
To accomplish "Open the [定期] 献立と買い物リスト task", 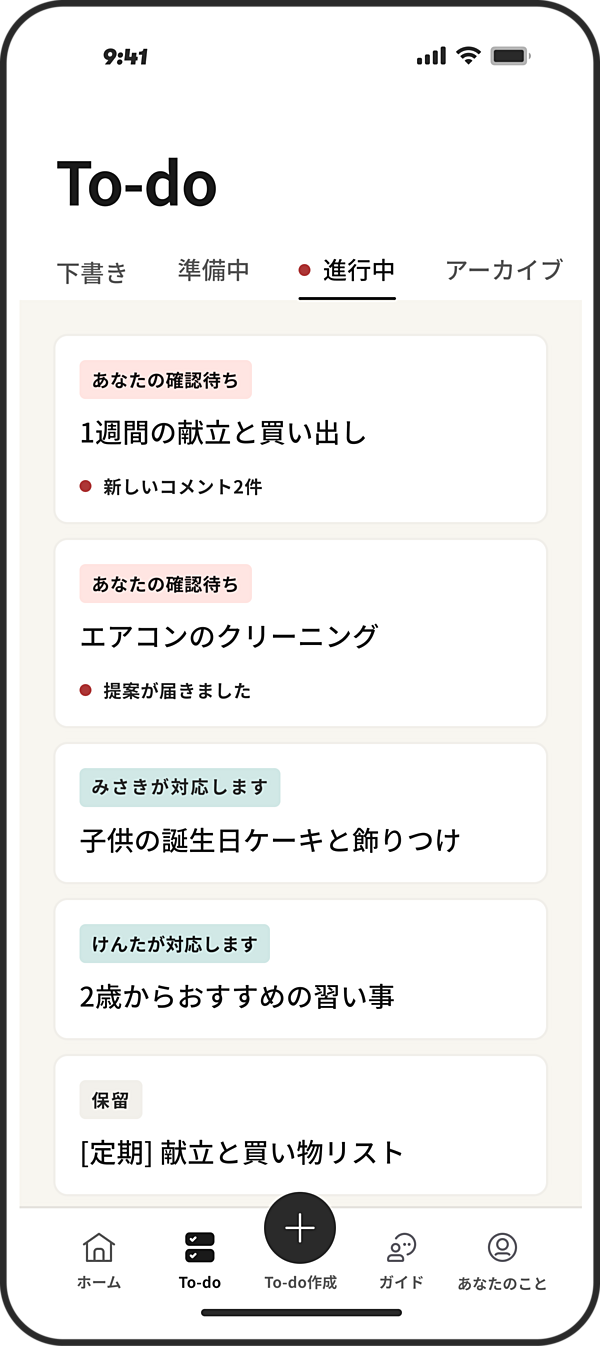I will [300, 1125].
